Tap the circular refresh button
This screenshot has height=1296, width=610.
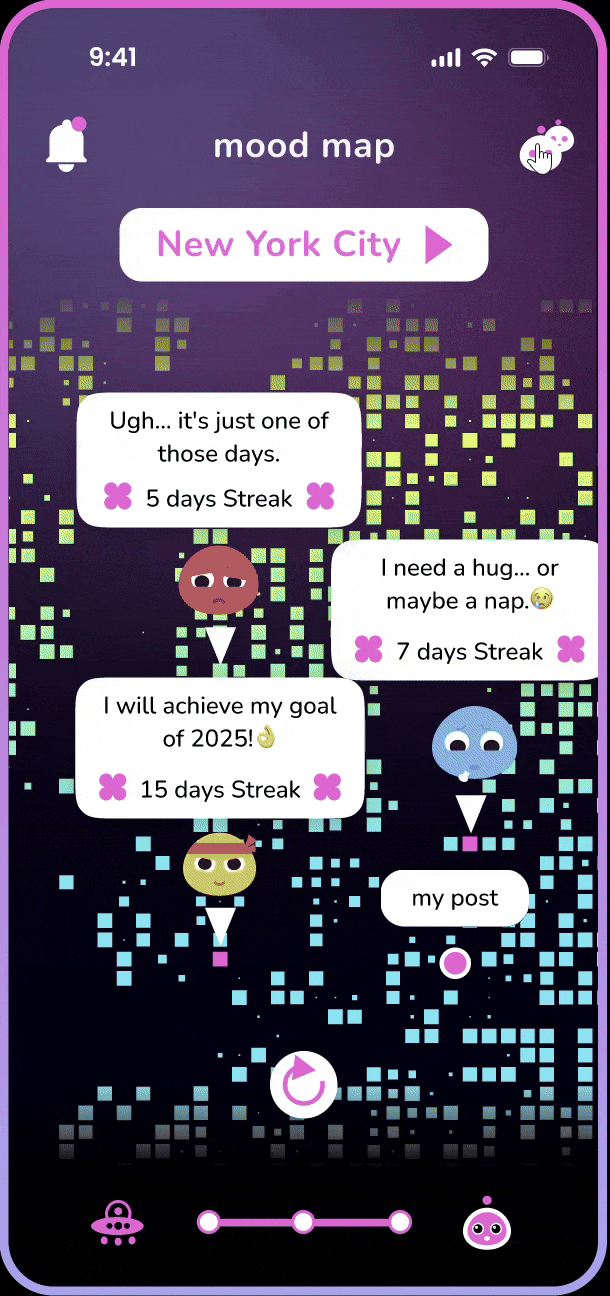click(303, 1084)
